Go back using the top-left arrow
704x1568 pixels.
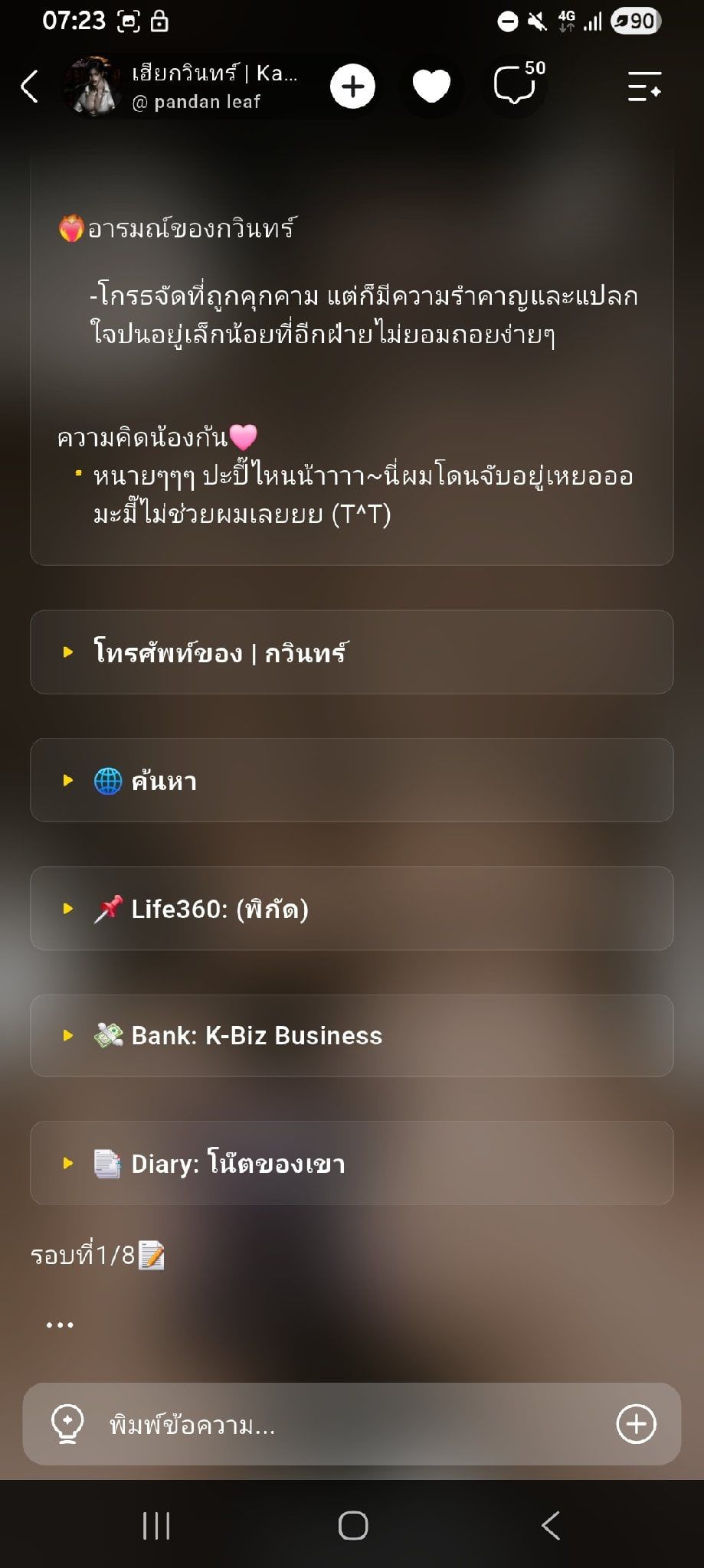click(x=29, y=86)
